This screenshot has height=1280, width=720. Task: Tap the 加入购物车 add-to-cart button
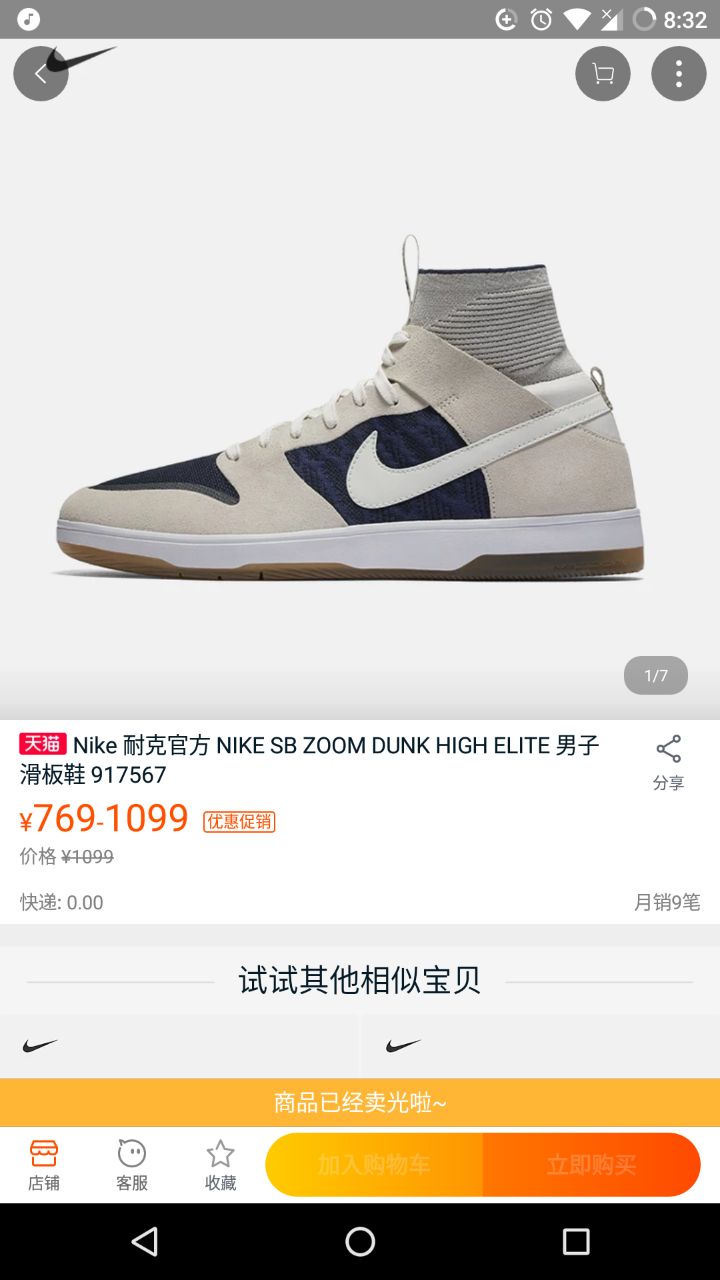pos(374,1165)
